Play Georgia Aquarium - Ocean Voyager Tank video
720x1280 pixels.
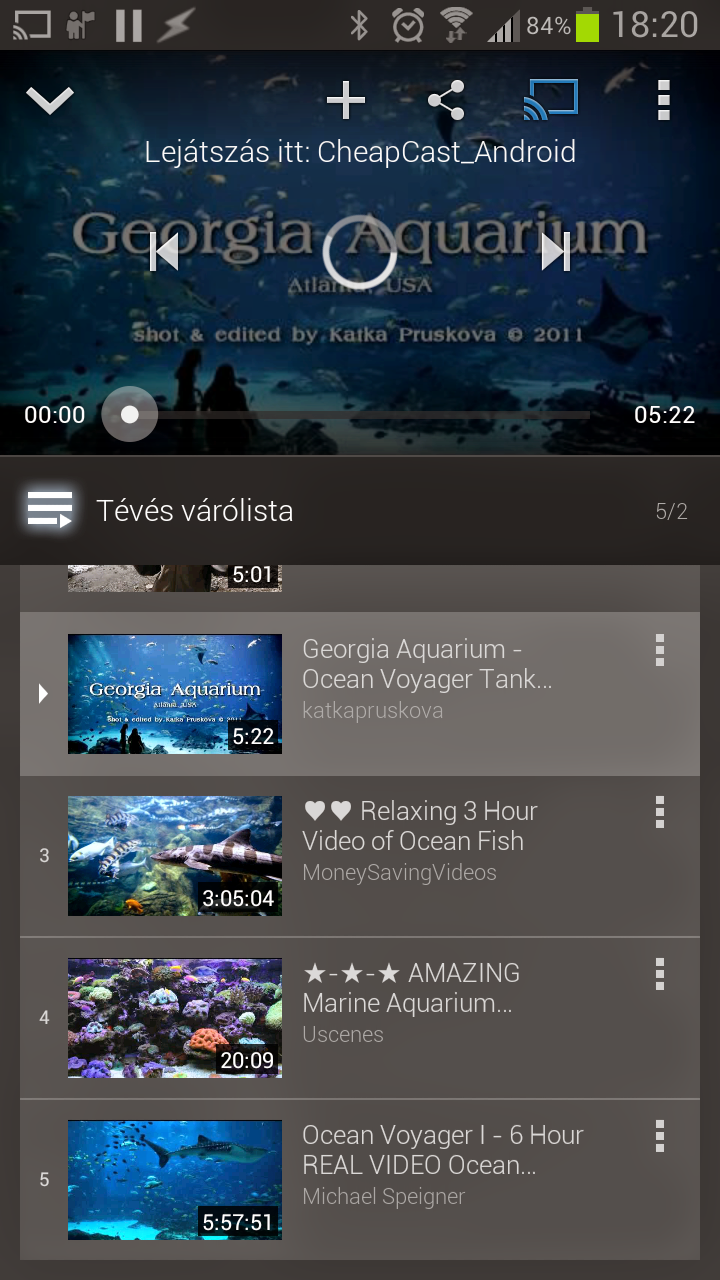coord(360,694)
